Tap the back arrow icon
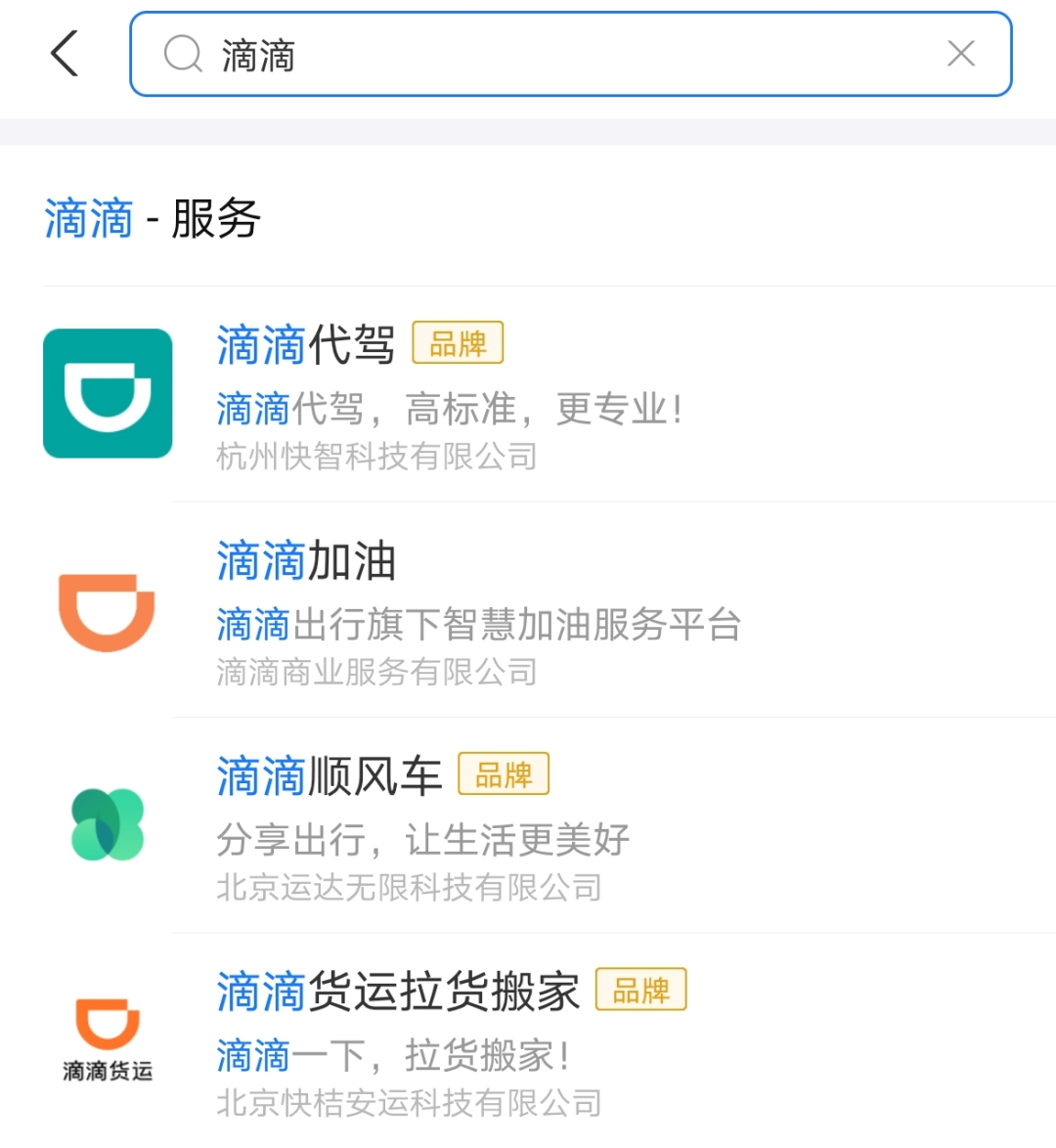 (63, 54)
